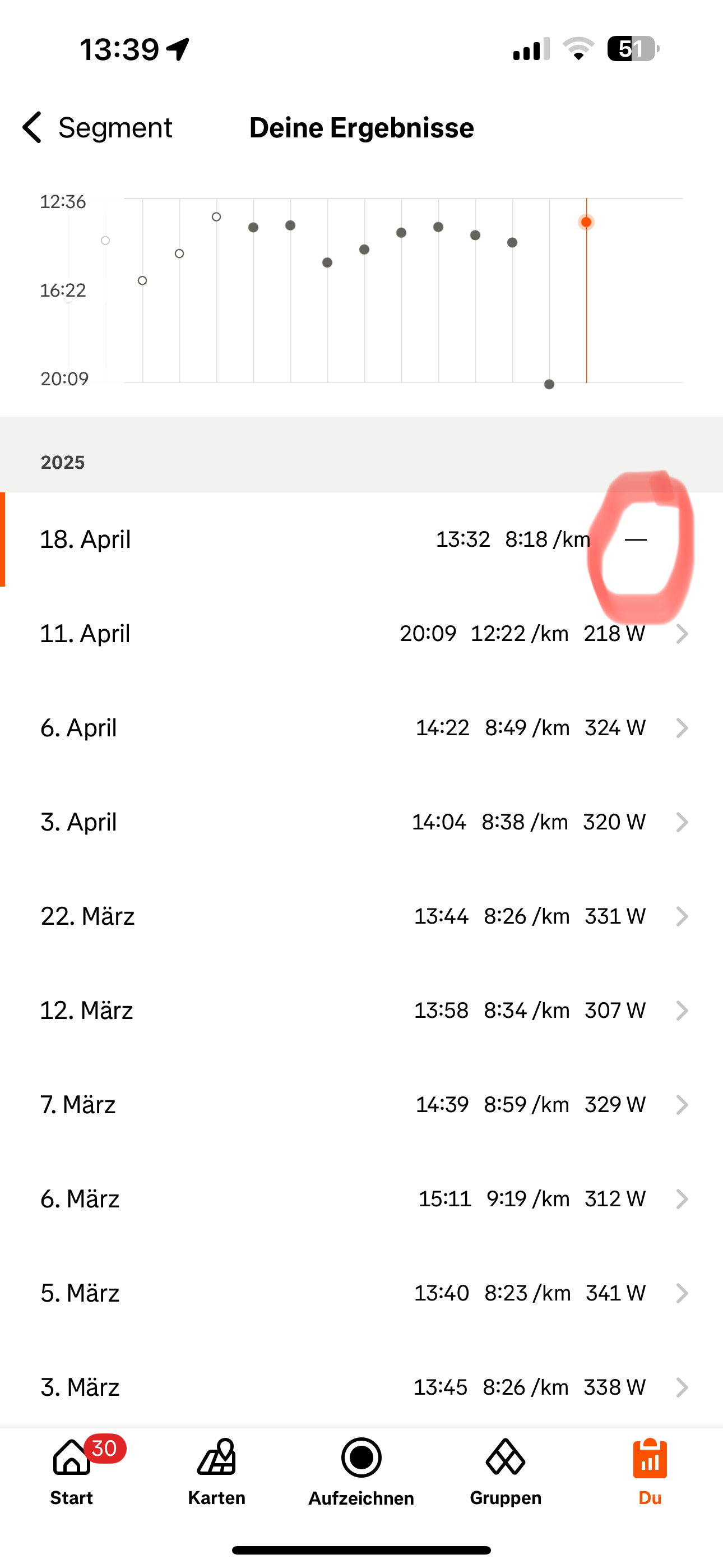The image size is (723, 1568).
Task: View the 6. April effort
Action: (361, 728)
